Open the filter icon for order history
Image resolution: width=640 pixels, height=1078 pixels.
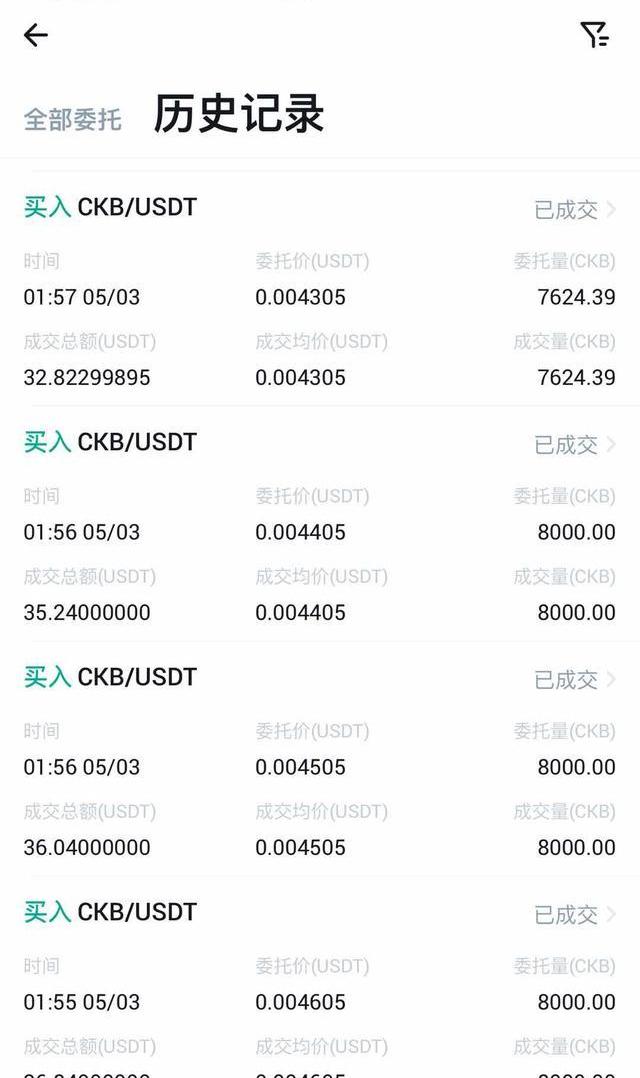[x=595, y=34]
